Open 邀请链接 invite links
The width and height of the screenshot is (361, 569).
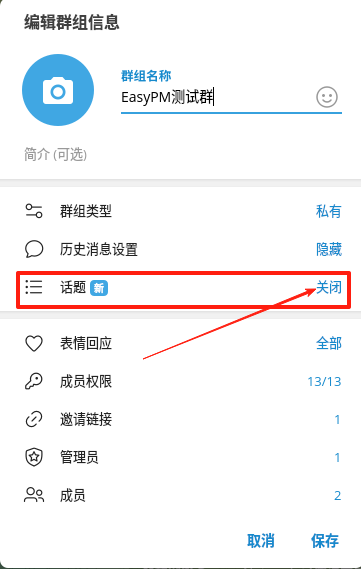tap(180, 419)
